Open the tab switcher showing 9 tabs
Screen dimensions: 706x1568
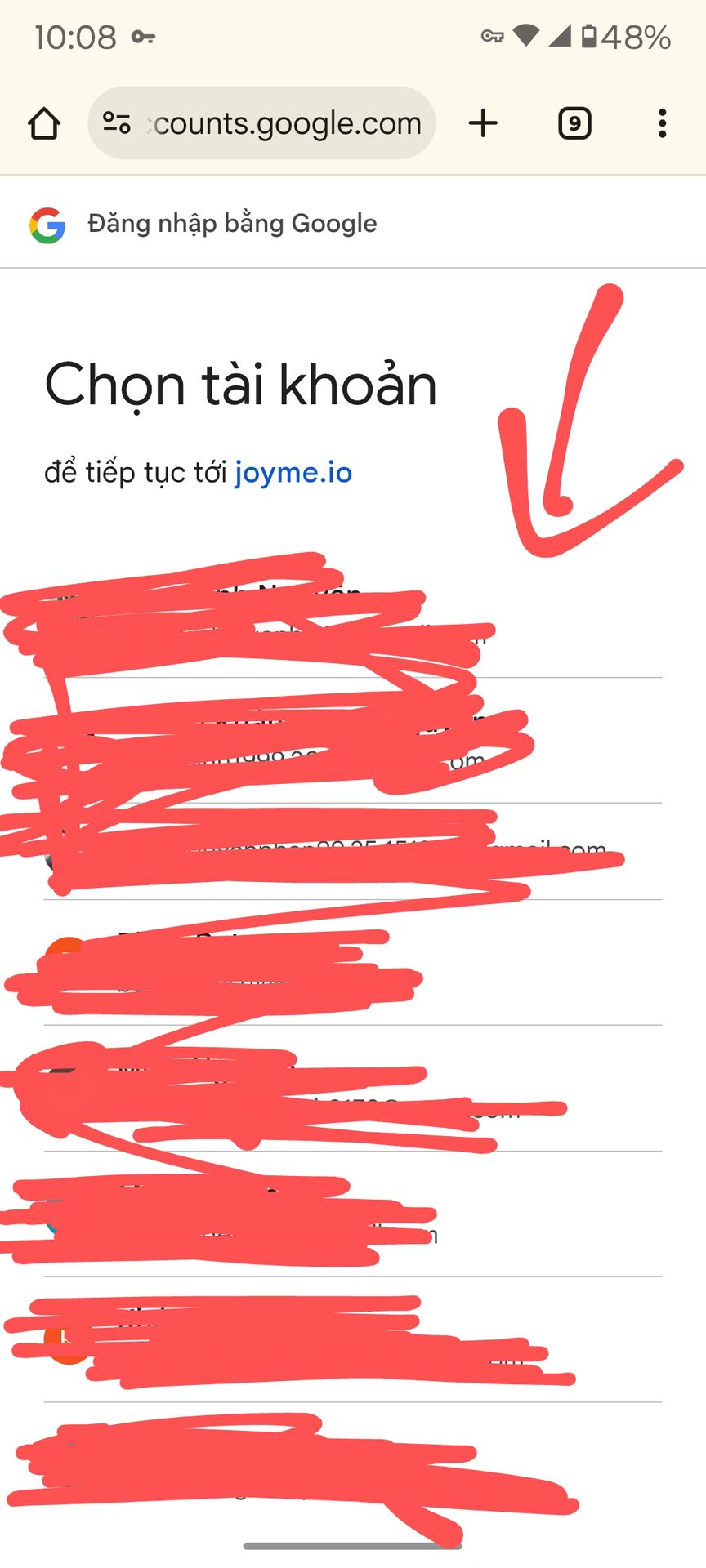[x=574, y=123]
